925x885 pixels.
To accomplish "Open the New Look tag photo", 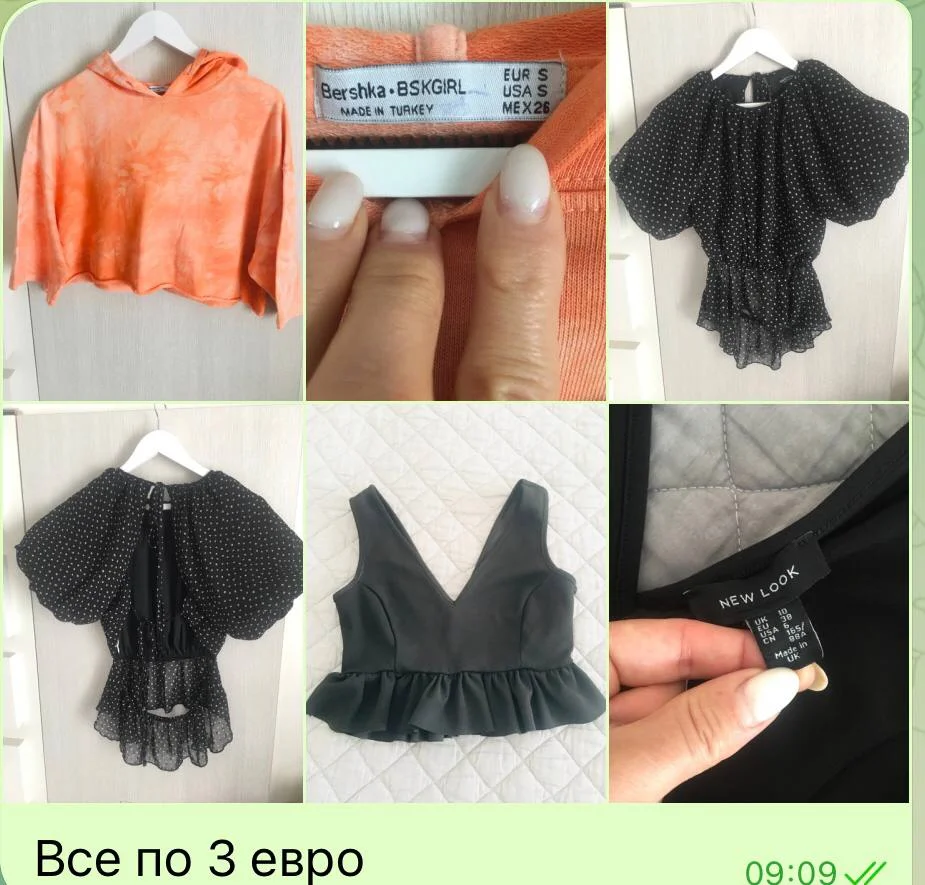I will pos(758,603).
